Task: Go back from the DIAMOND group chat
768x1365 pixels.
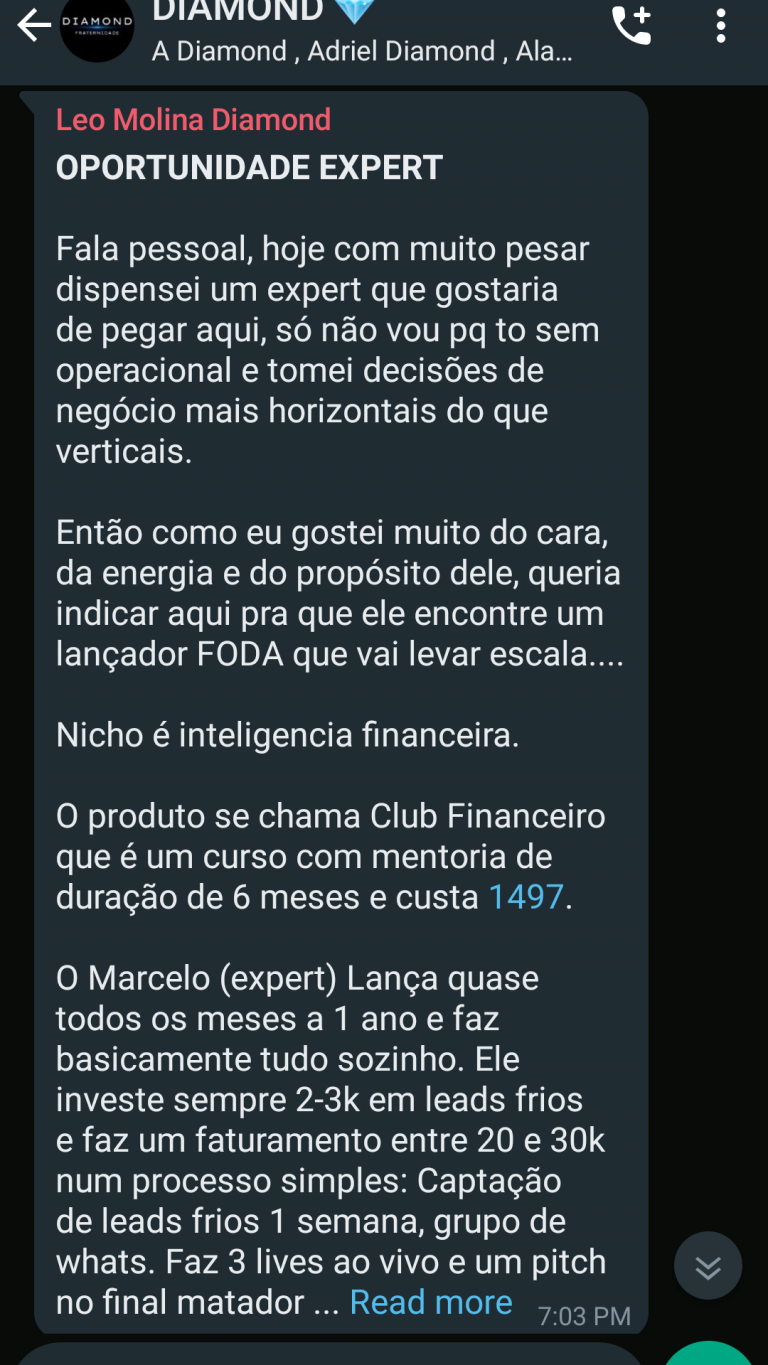Action: (x=33, y=27)
